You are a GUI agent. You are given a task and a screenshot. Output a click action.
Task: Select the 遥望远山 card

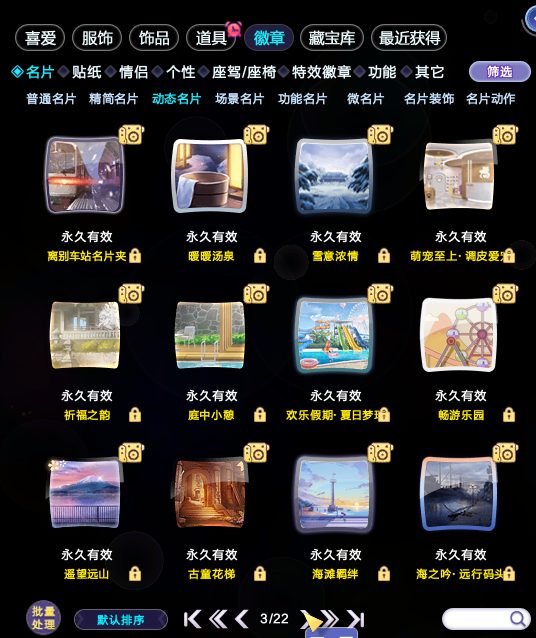coord(85,493)
